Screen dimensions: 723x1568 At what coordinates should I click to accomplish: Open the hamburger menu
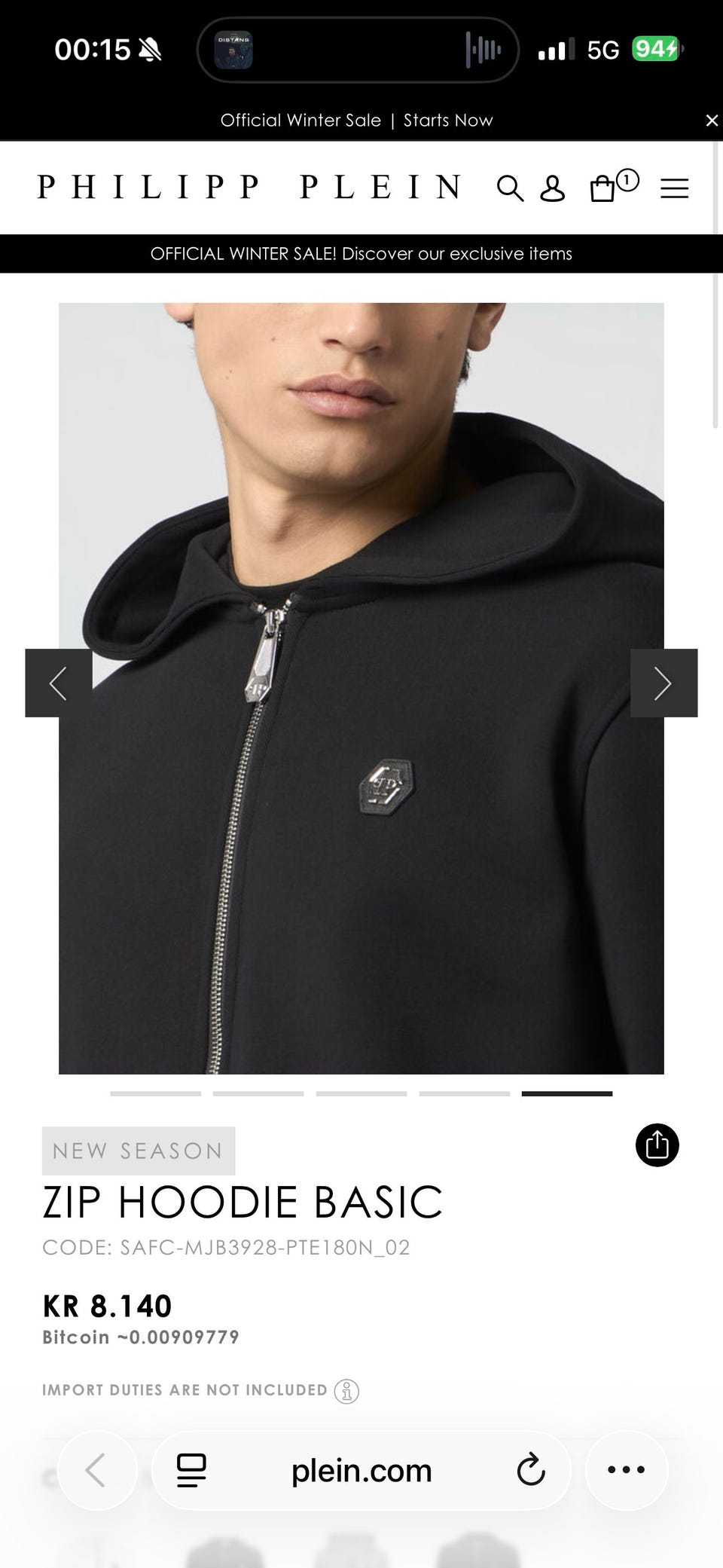coord(674,188)
